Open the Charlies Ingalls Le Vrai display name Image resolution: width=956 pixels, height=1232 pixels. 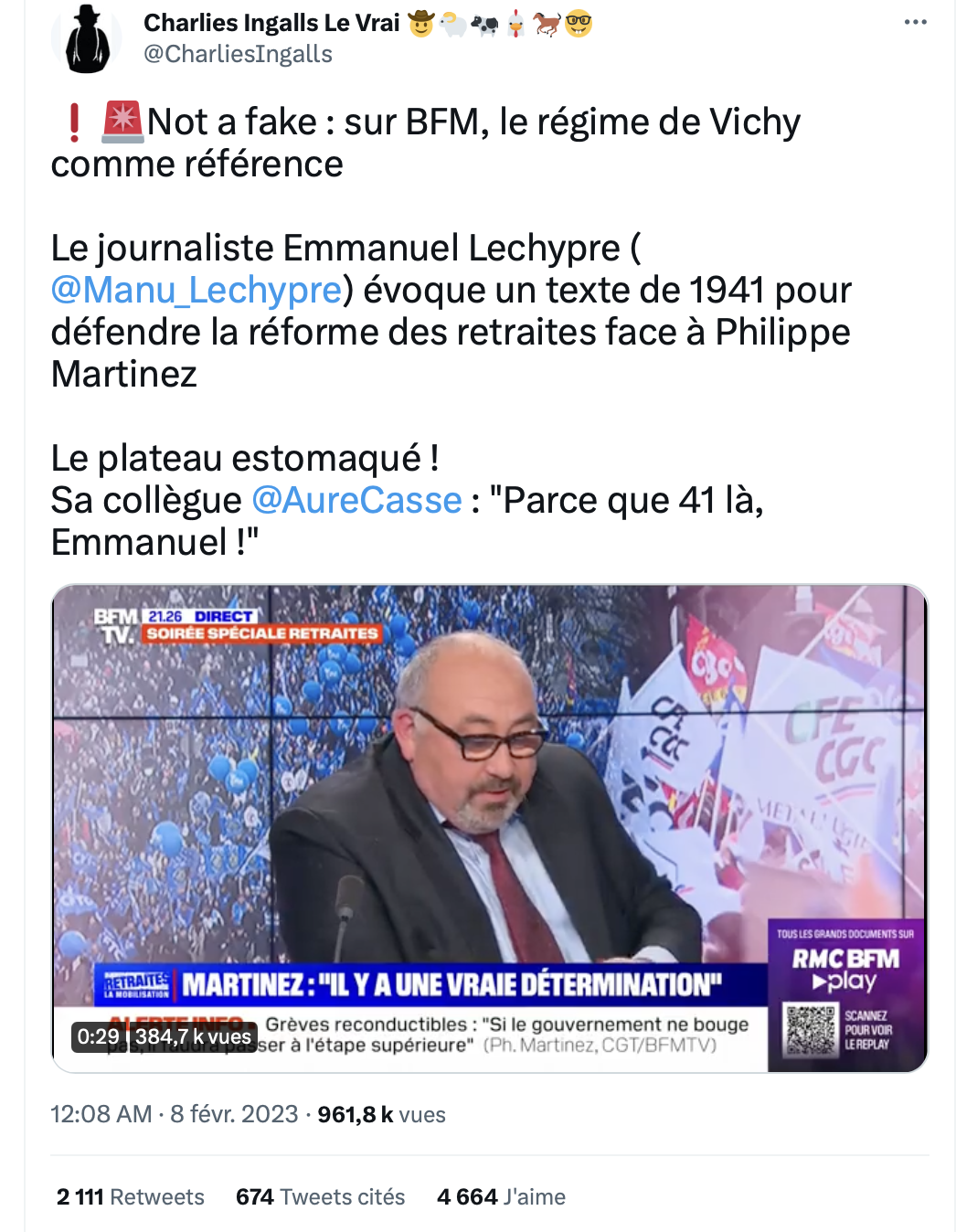point(271,23)
